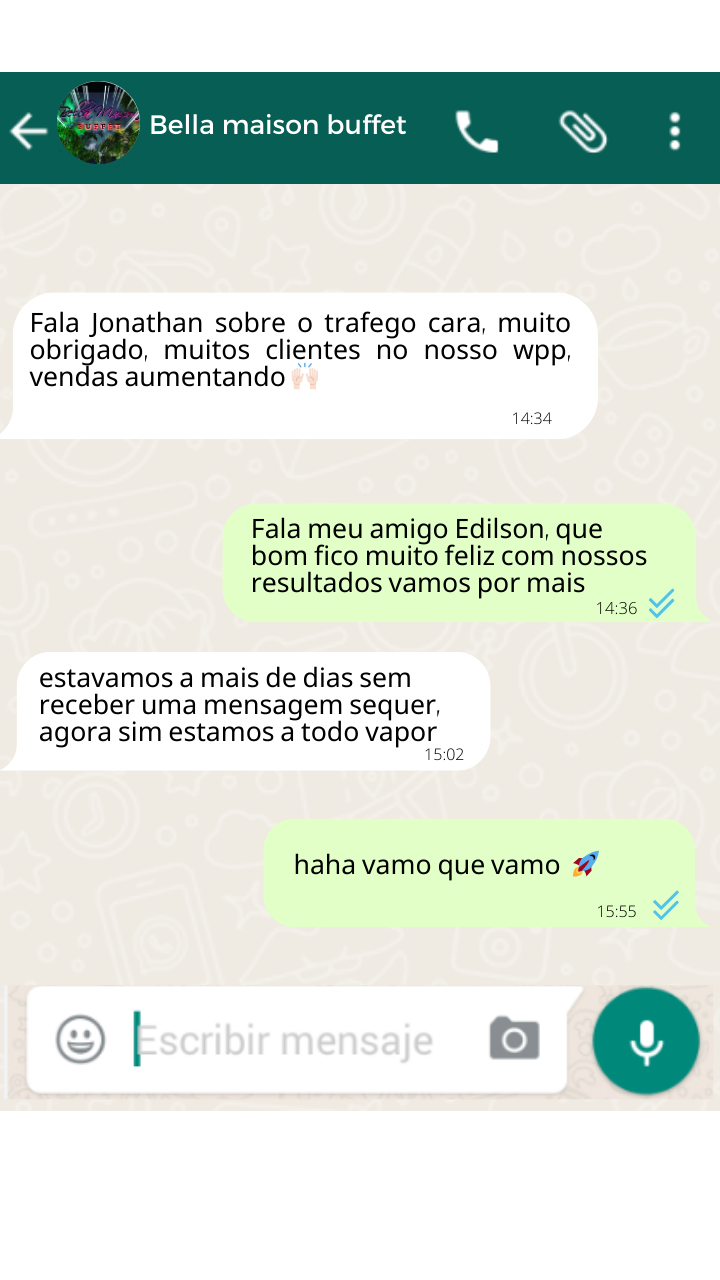Start a voice call with Bella maison buffet
The width and height of the screenshot is (720, 1280).
pyautogui.click(x=477, y=131)
